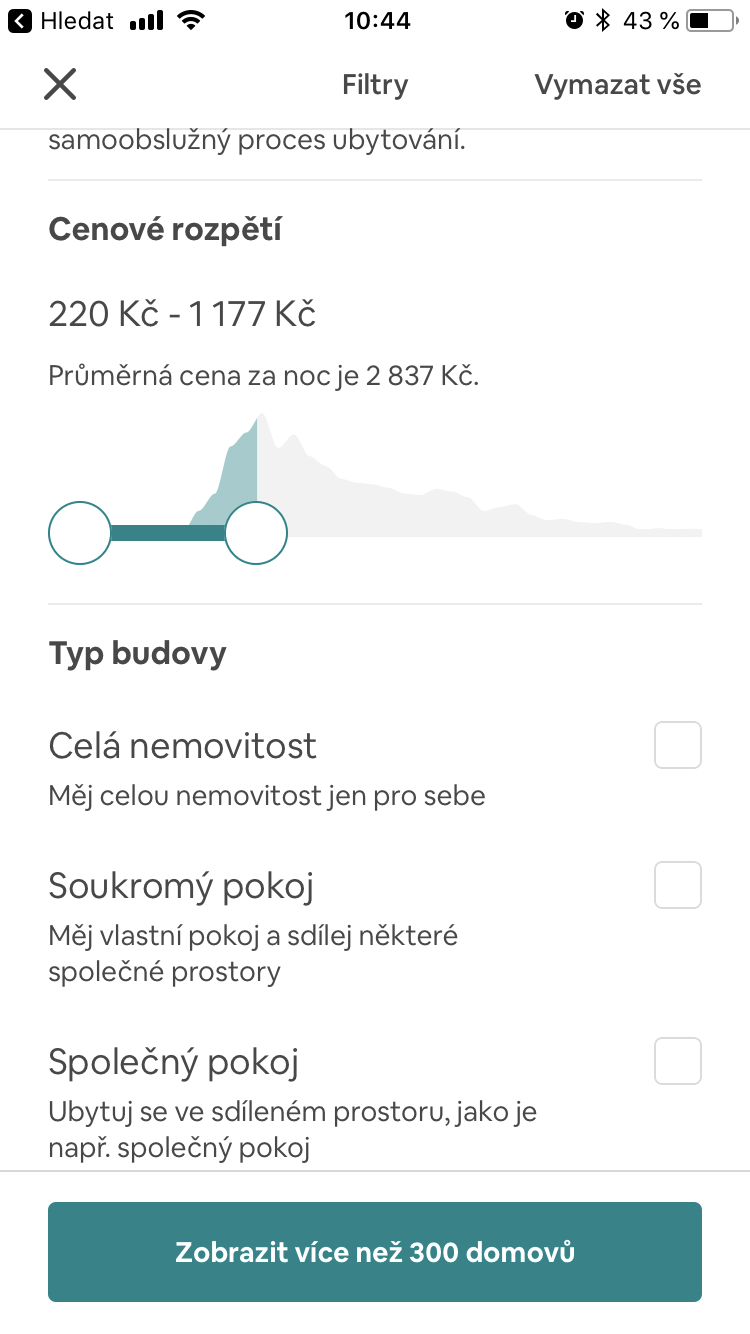Image resolution: width=750 pixels, height=1334 pixels.
Task: Tap the clock showing 10:44
Action: (375, 20)
